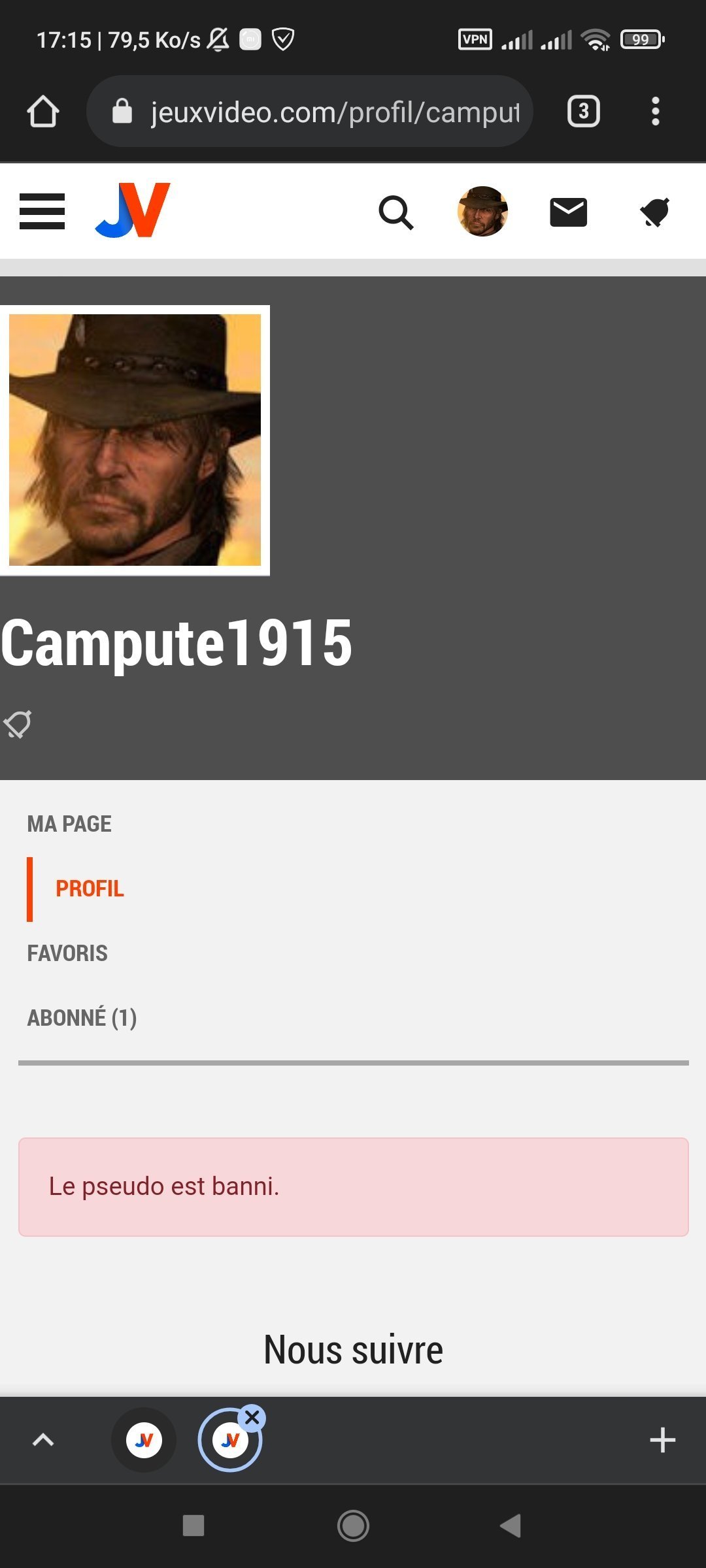Screen dimensions: 706x1568
Task: Open the site hamburger menu
Action: click(42, 212)
